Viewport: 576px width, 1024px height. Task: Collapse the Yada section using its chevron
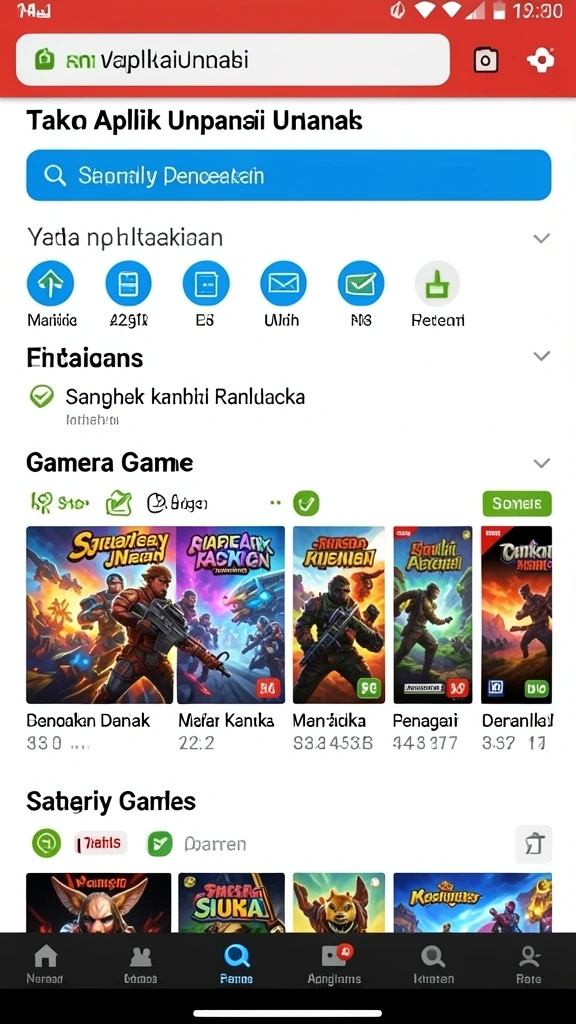pyautogui.click(x=541, y=238)
